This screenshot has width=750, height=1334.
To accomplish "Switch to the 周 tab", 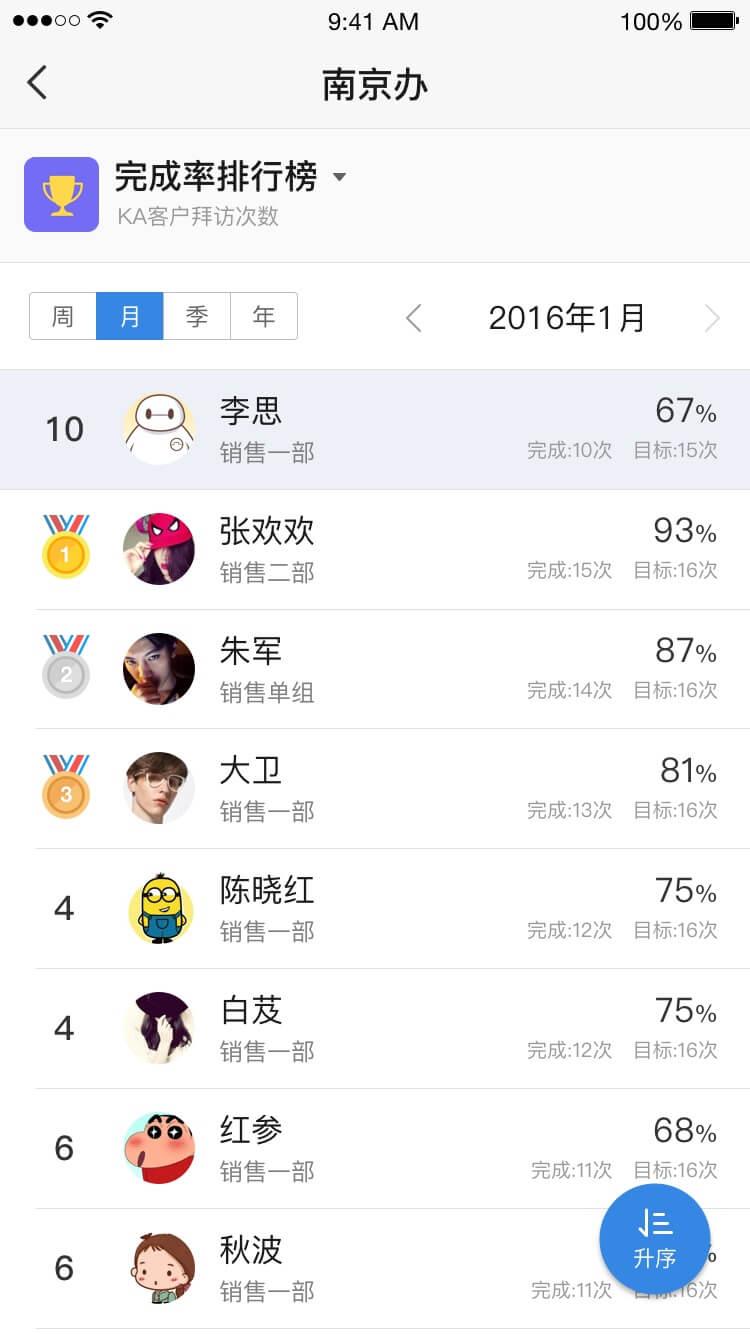I will (x=63, y=317).
